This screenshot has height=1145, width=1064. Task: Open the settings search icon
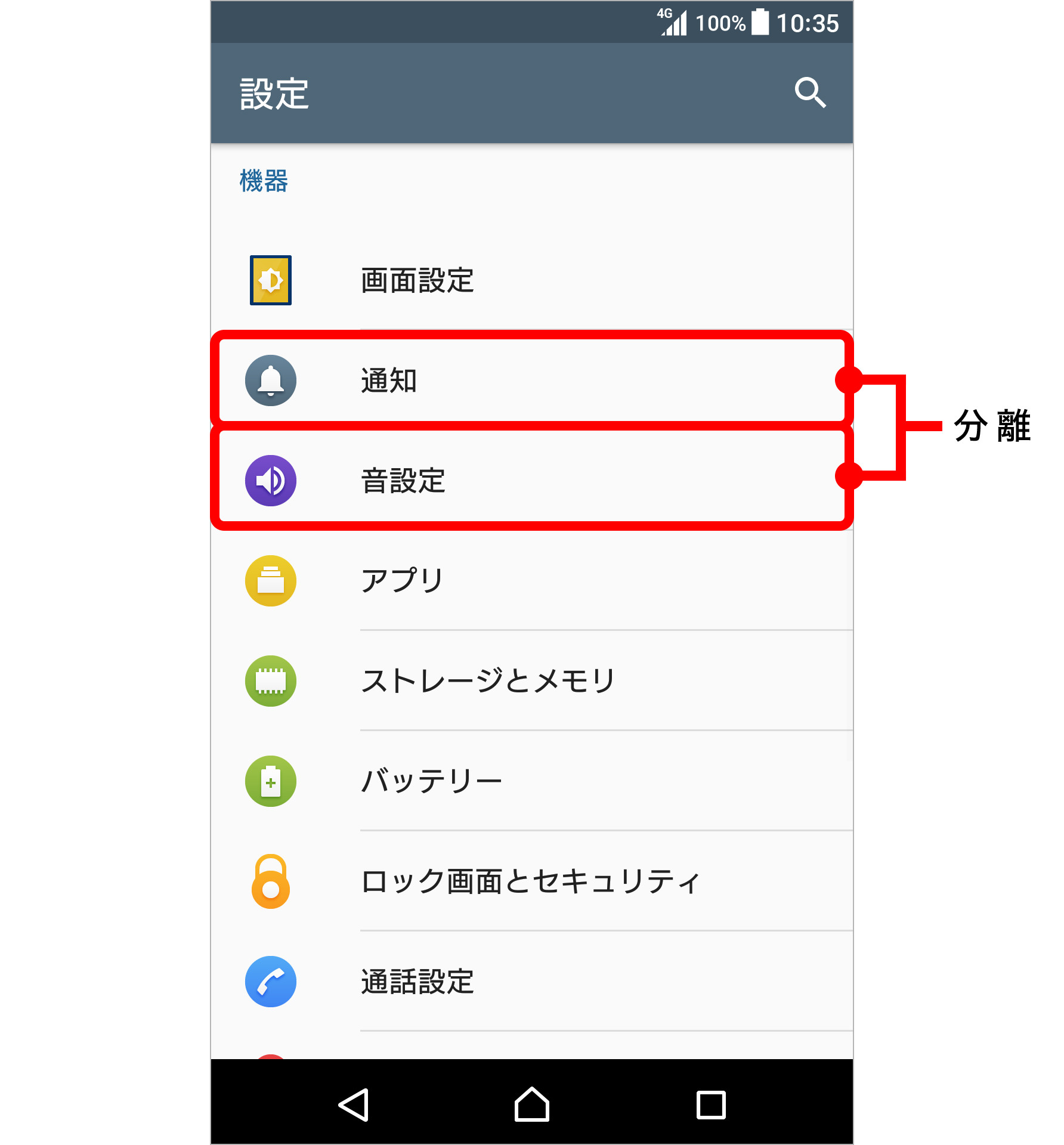[x=810, y=93]
